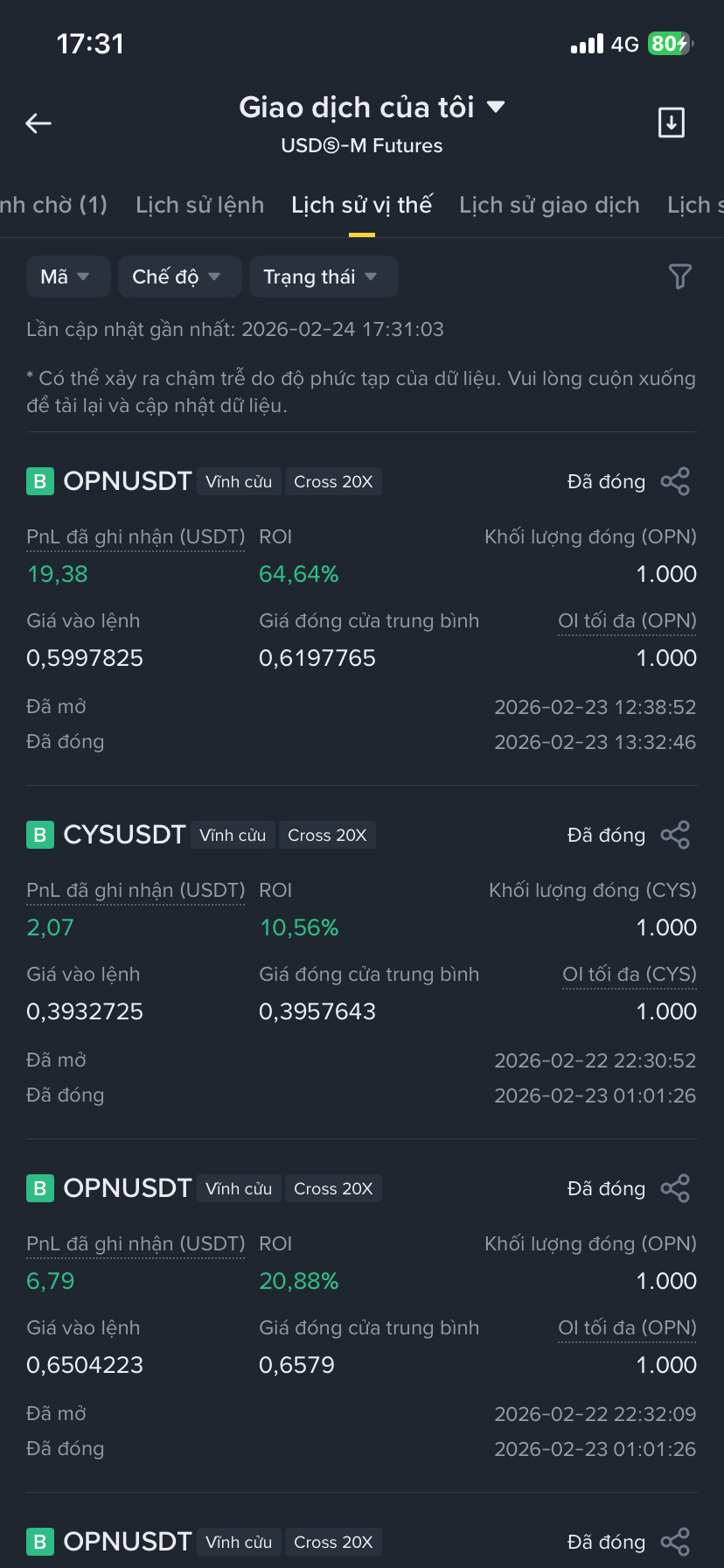Open the Chế độ filter dropdown
Screen dimensions: 724x1568
[x=176, y=277]
